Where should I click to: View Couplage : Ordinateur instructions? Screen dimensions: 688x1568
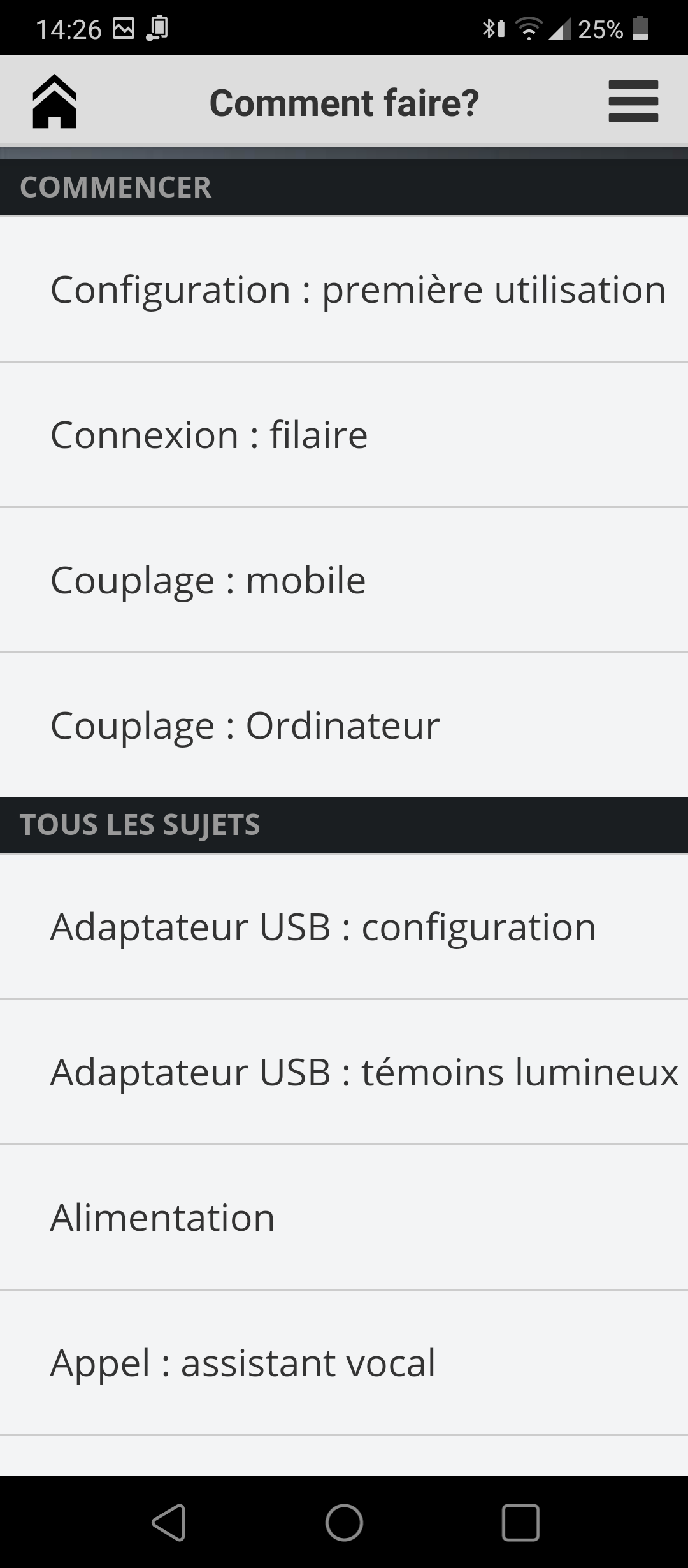pyautogui.click(x=344, y=725)
